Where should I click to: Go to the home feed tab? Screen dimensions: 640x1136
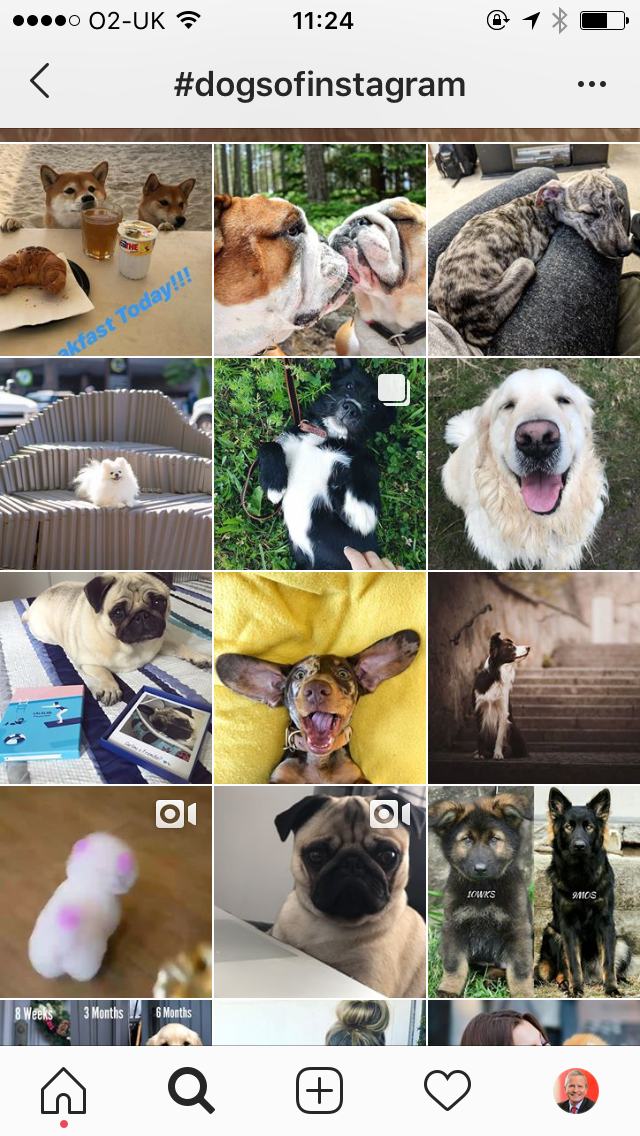64,1090
